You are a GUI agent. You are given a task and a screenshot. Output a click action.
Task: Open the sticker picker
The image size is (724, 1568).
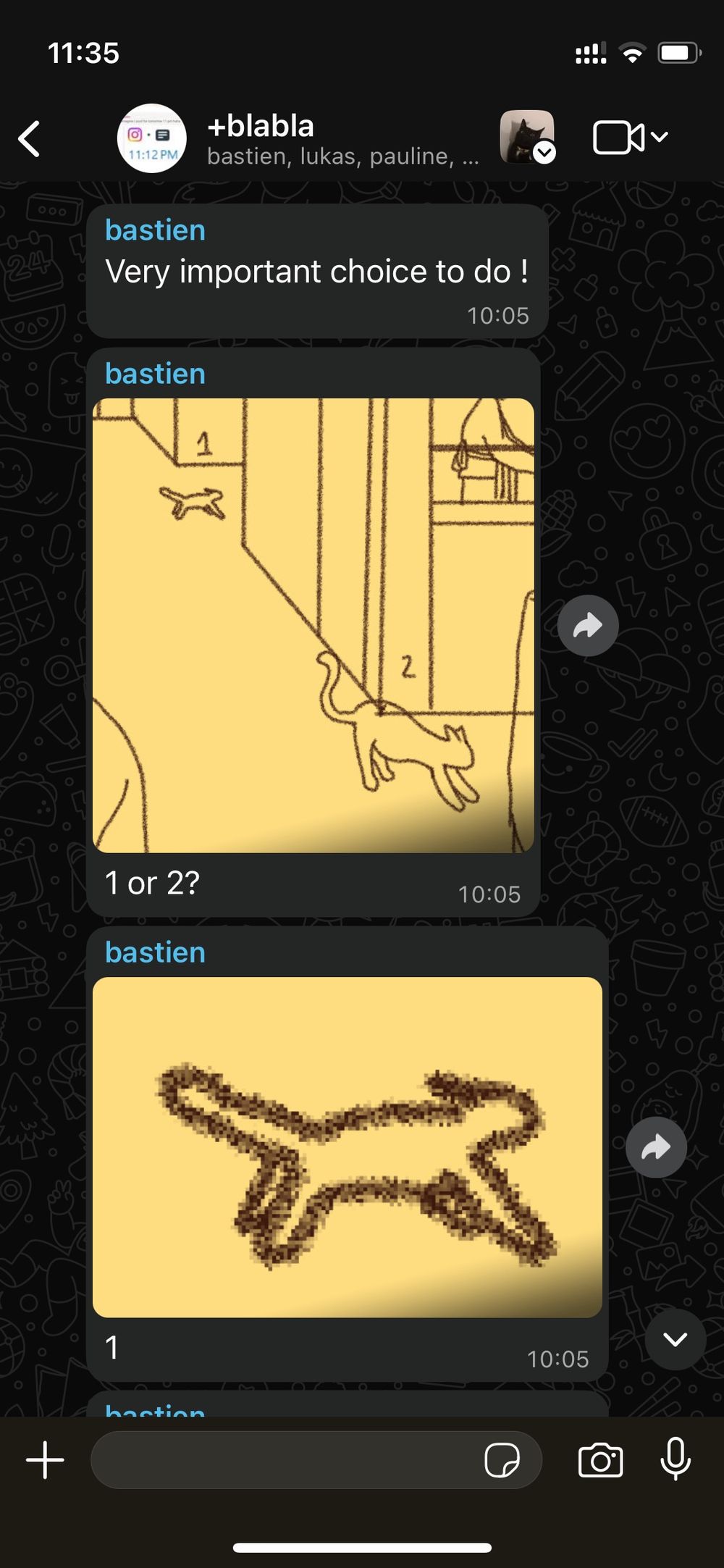click(502, 1460)
